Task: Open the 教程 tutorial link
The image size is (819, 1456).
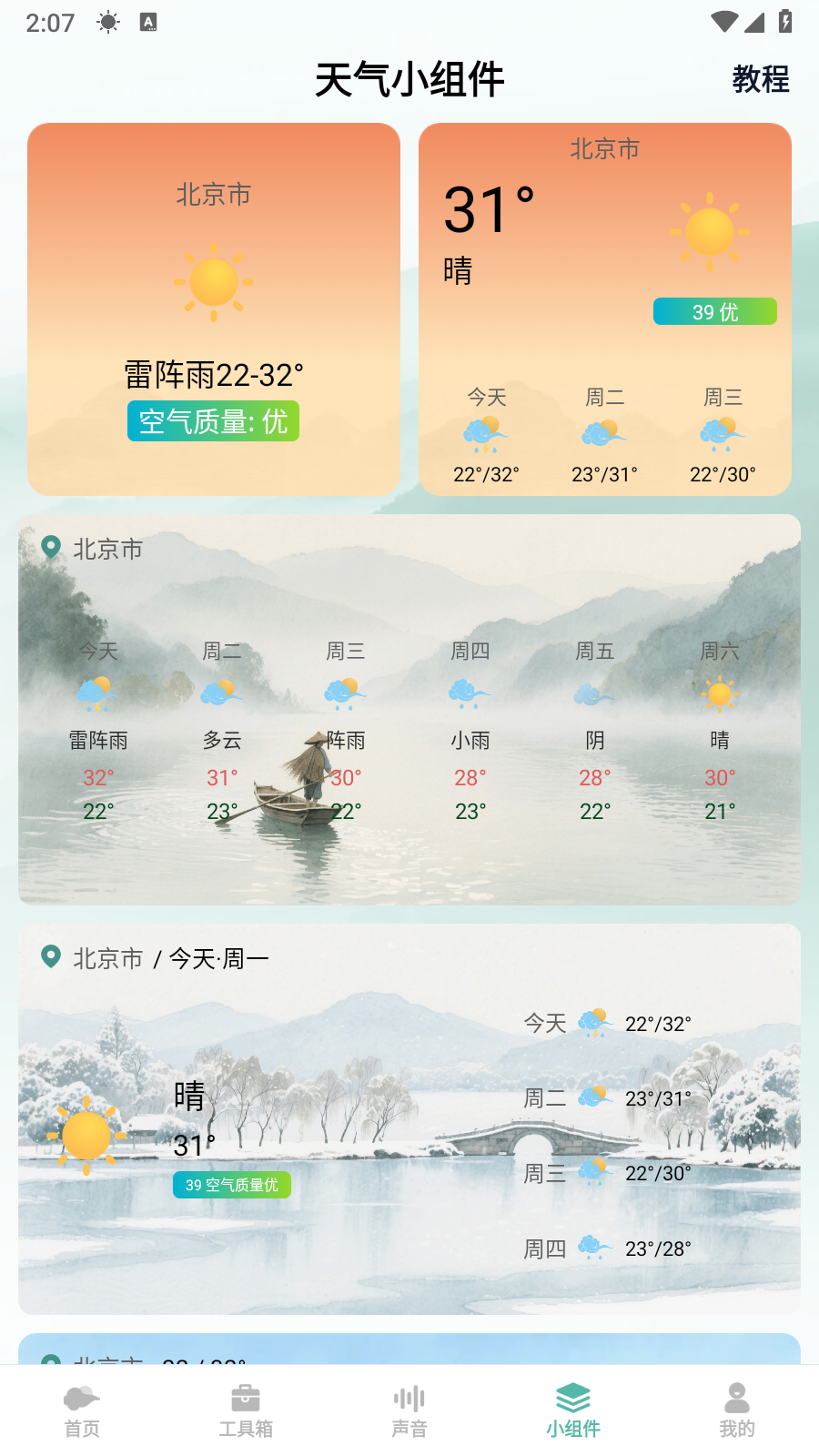Action: (x=761, y=80)
